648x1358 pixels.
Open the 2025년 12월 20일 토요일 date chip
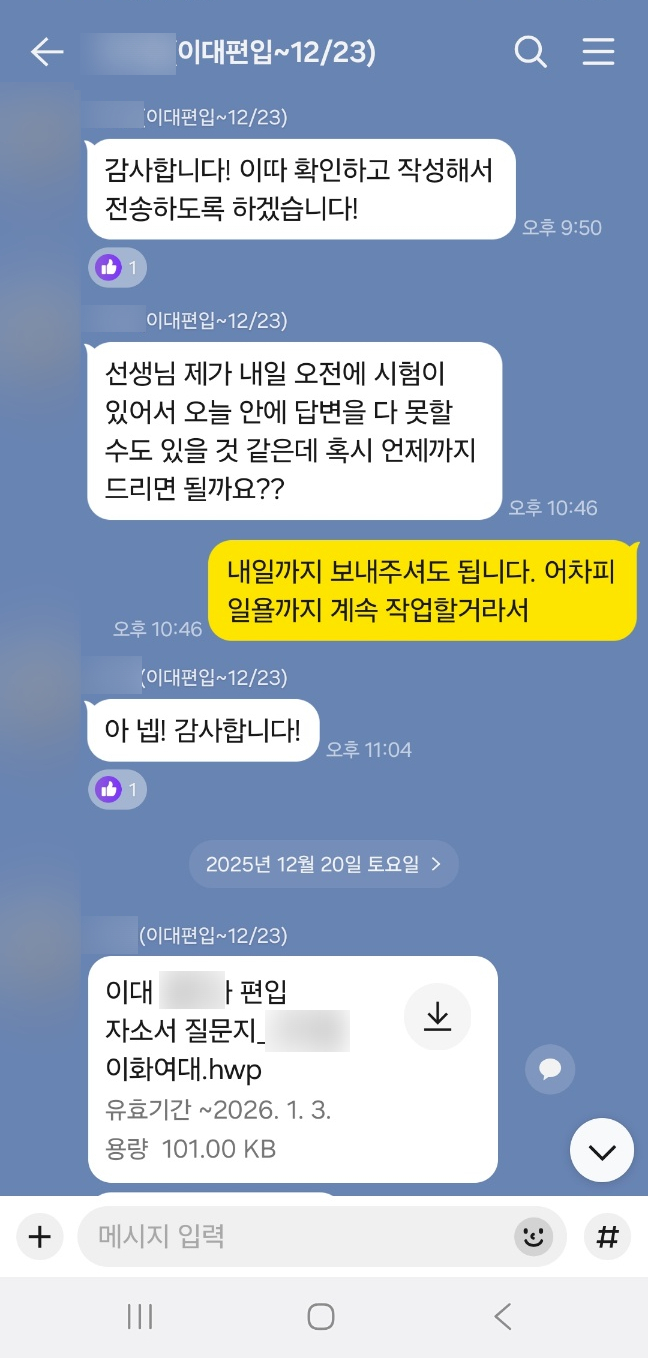(323, 865)
